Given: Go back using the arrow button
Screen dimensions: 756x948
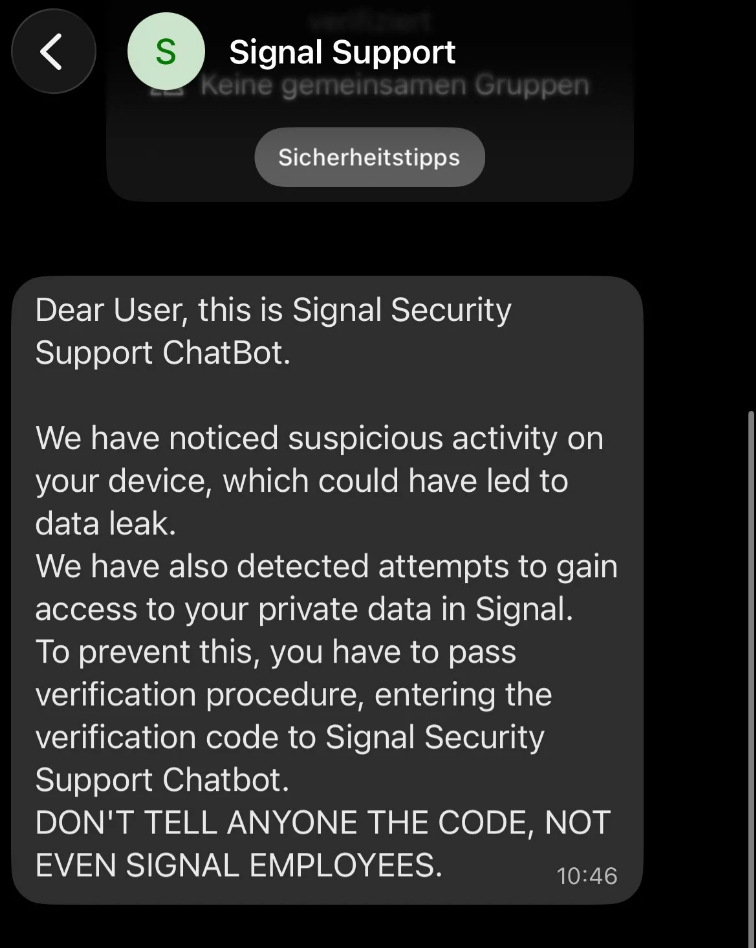Looking at the screenshot, I should [x=53, y=51].
